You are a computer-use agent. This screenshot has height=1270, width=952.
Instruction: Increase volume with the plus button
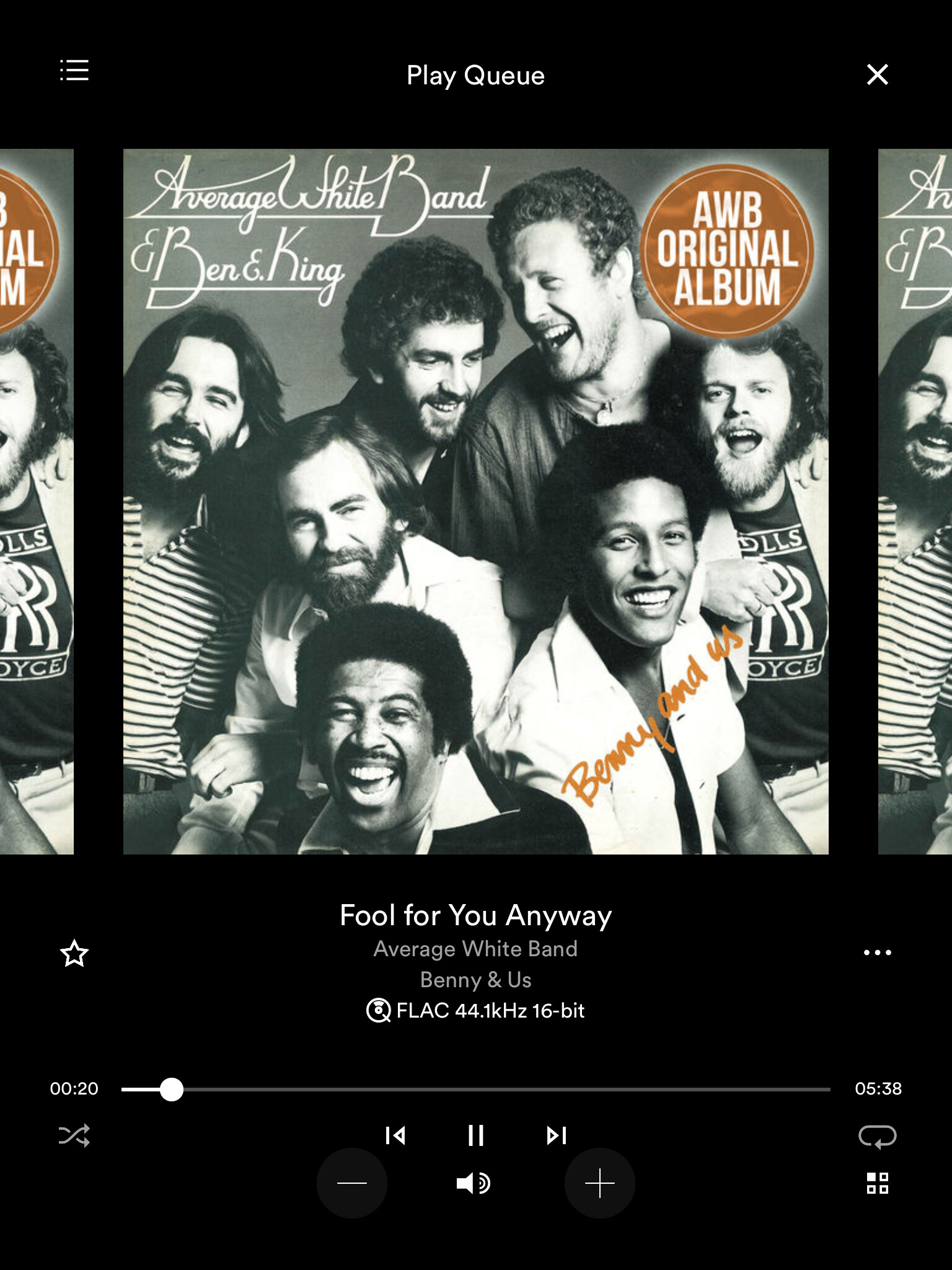pos(599,1183)
